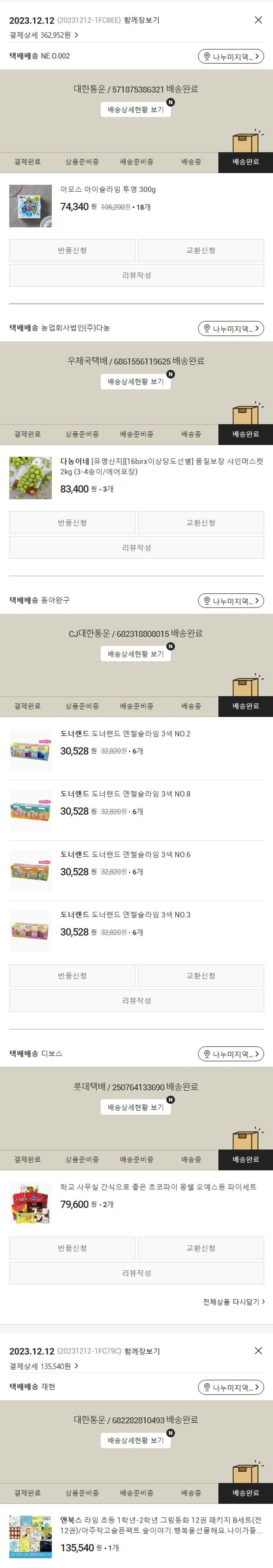Open 도너랜드 엔젤슬라임 3색 NO.8
The image size is (273, 1568).
125,794
